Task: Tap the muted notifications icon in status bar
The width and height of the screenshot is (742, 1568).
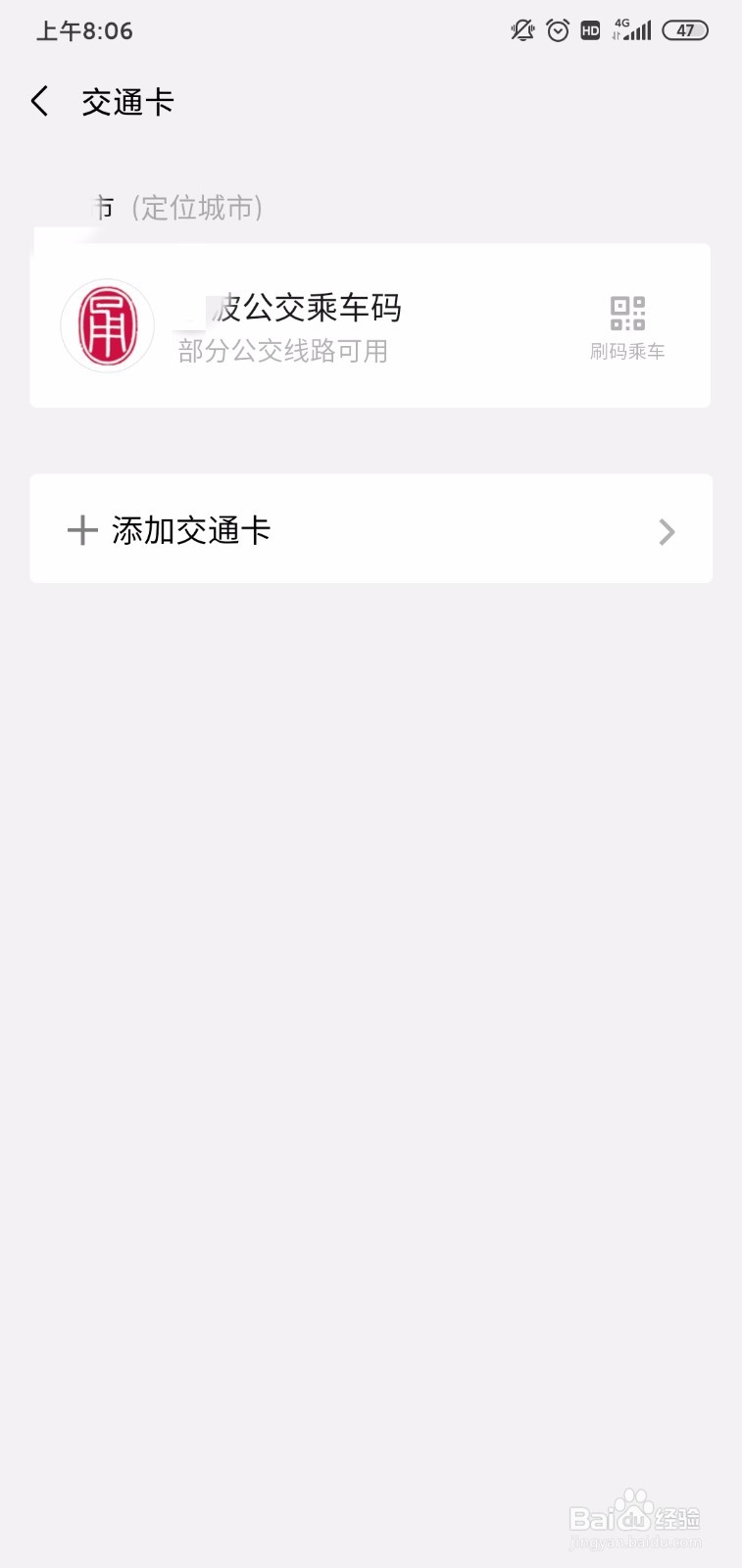Action: click(521, 30)
